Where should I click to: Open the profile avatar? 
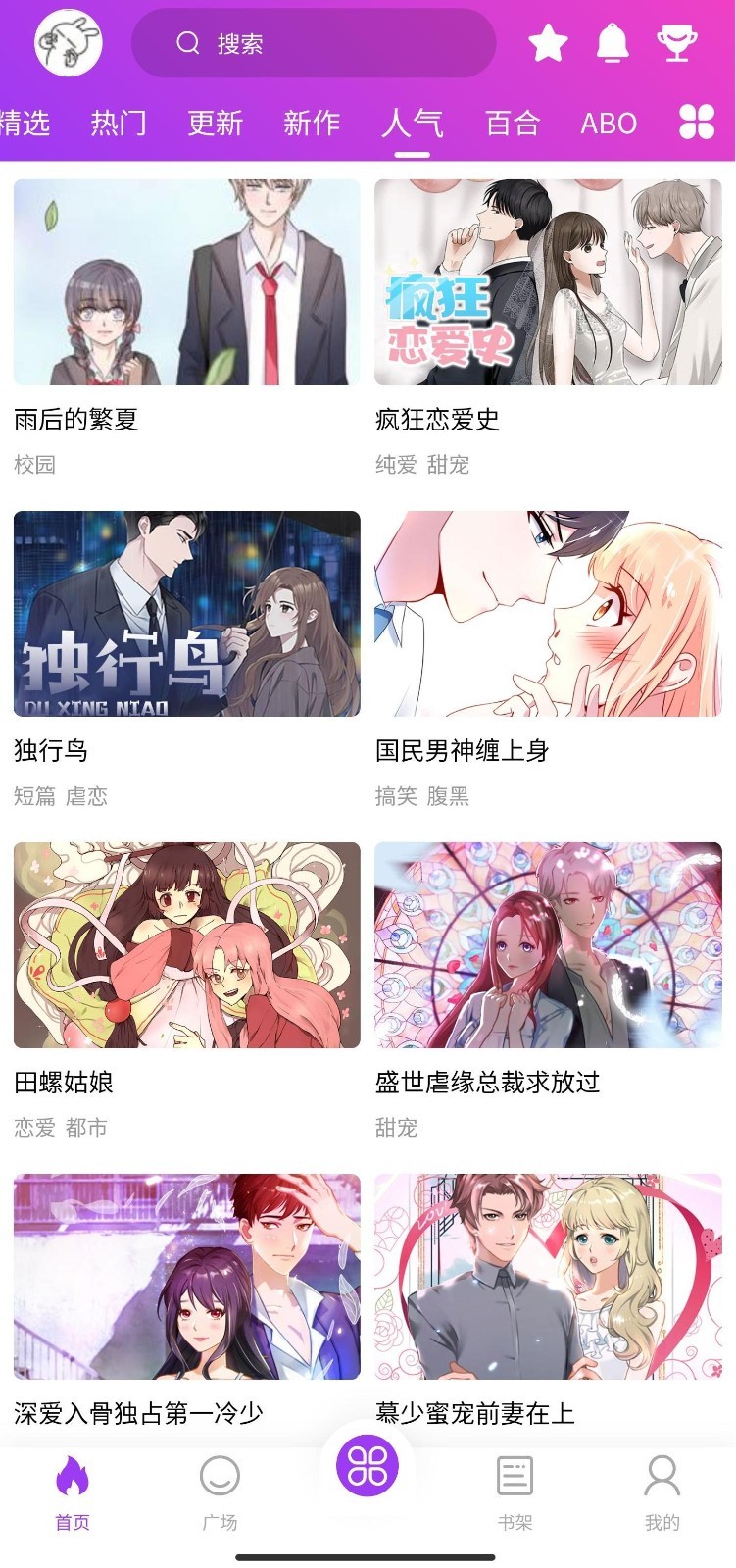[x=69, y=44]
